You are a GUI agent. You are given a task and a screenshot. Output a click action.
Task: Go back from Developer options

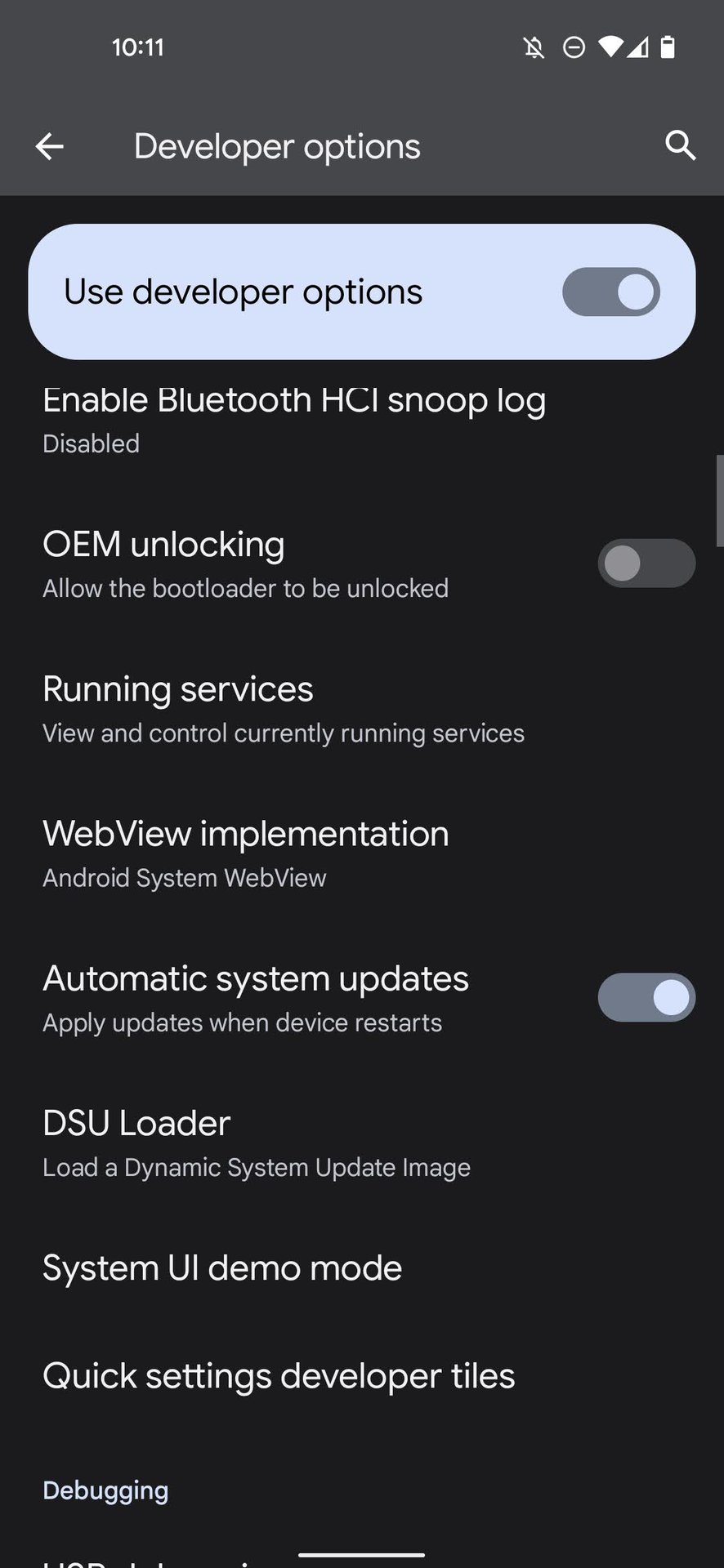[50, 147]
